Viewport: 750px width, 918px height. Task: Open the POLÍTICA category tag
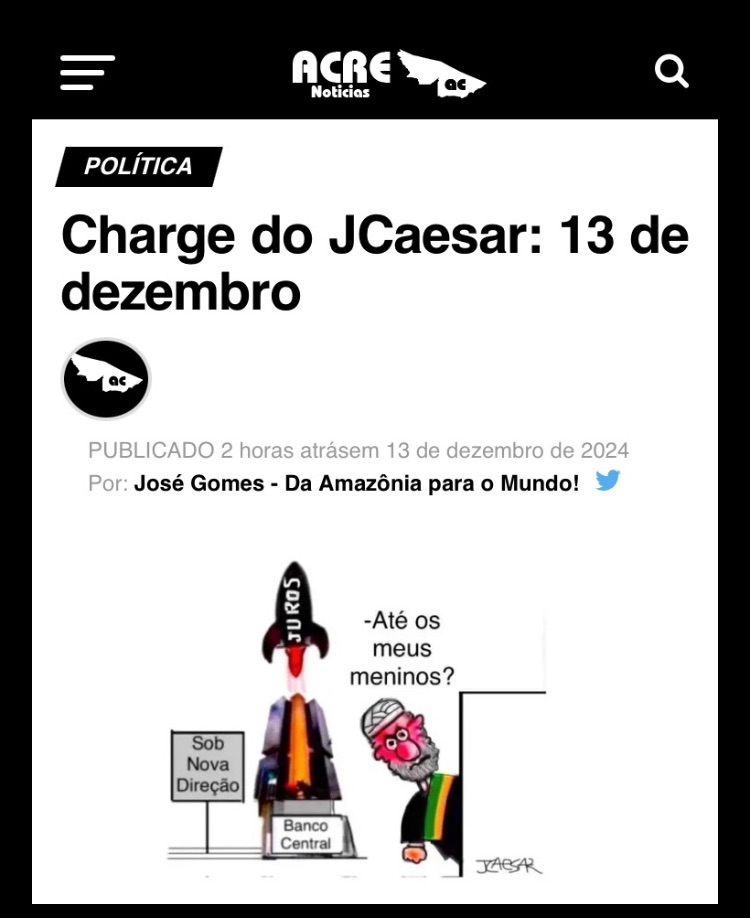click(138, 166)
